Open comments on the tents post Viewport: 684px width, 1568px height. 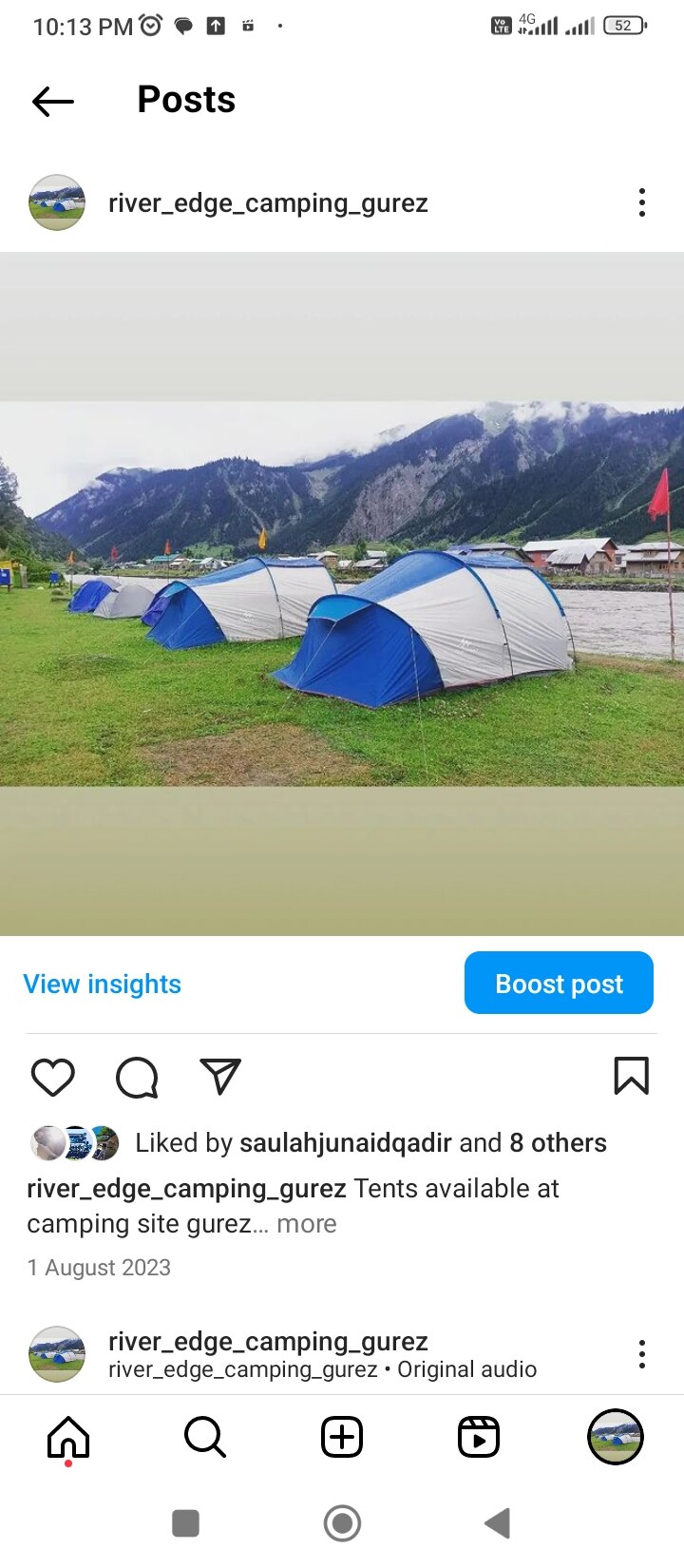coord(137,1078)
